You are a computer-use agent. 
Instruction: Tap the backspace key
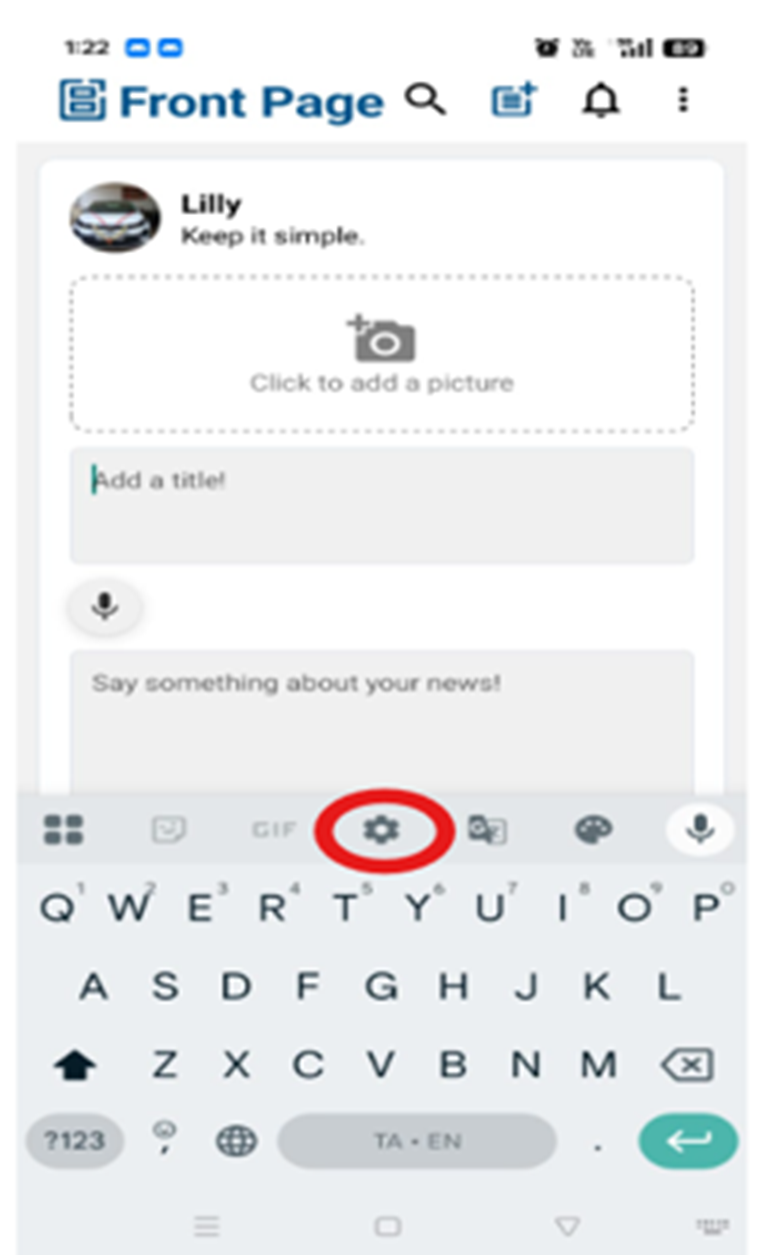(689, 1065)
